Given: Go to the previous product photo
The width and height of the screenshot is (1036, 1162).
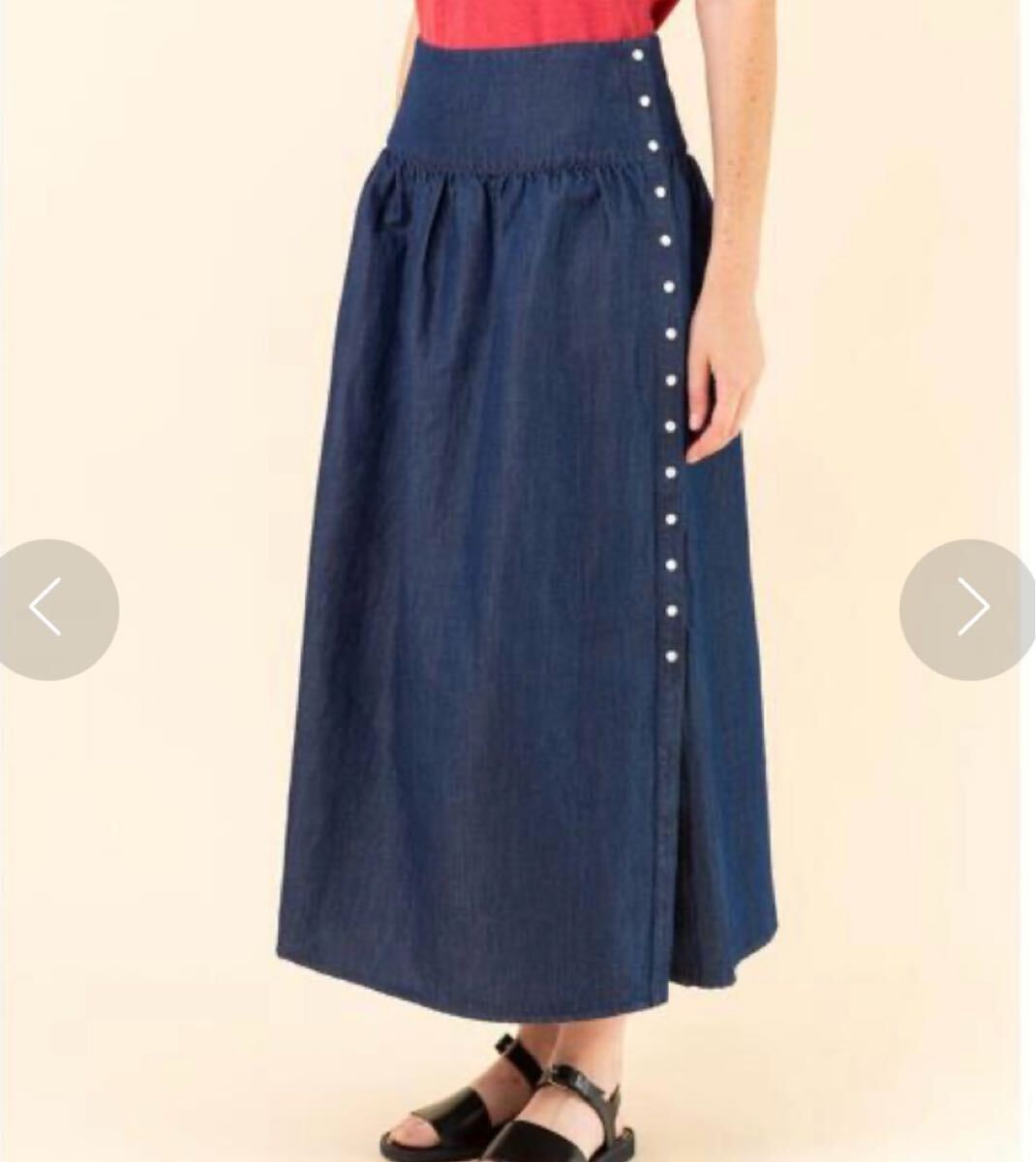Looking at the screenshot, I should (48, 608).
